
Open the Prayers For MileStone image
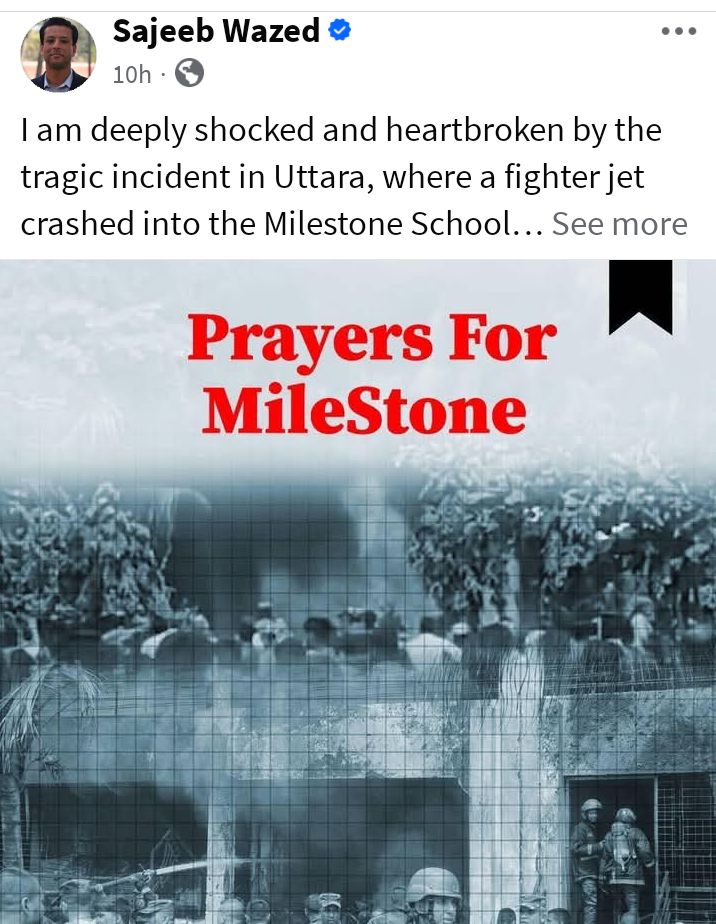click(358, 600)
